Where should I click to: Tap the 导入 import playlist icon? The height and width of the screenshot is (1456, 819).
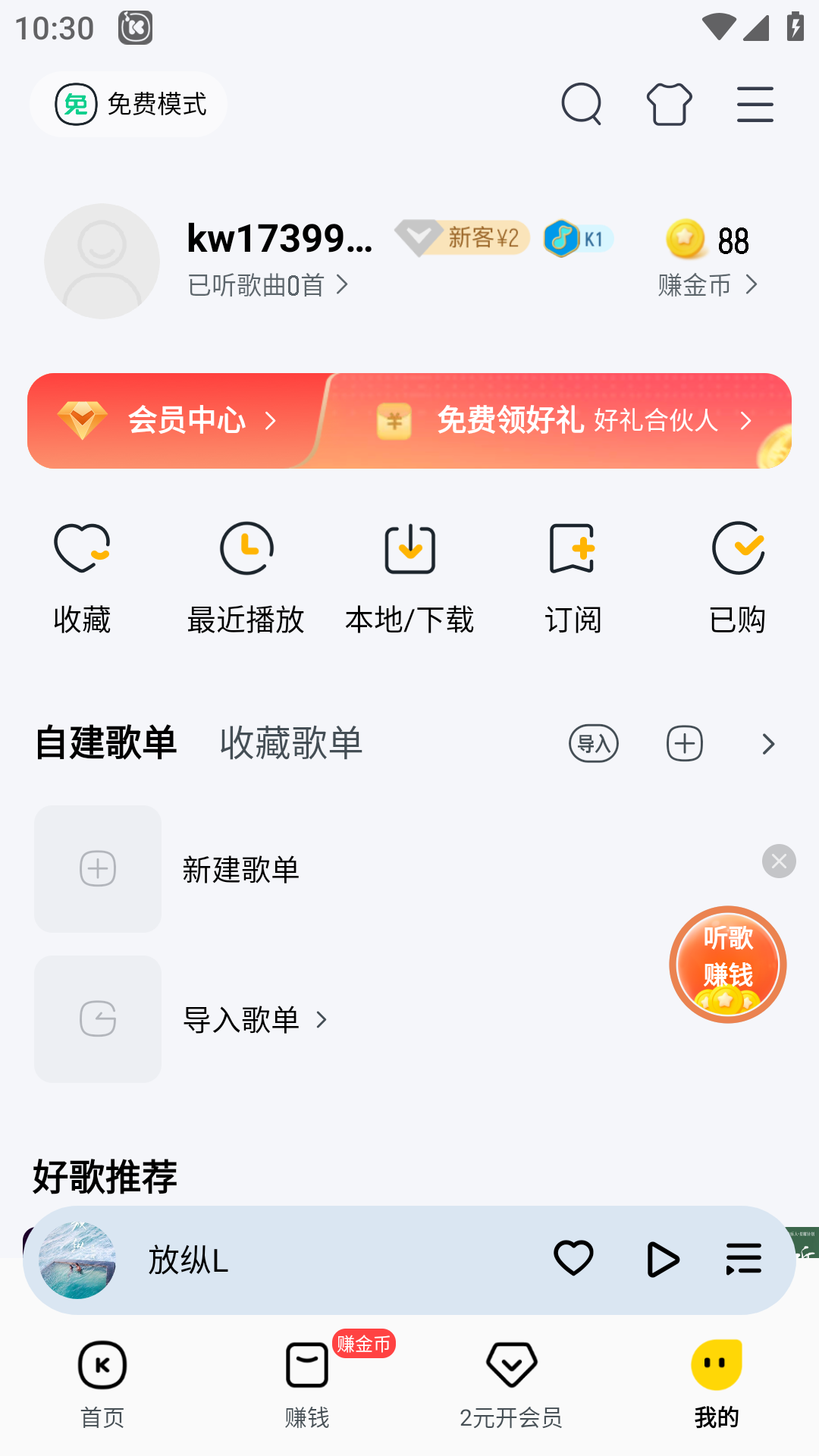click(x=594, y=744)
